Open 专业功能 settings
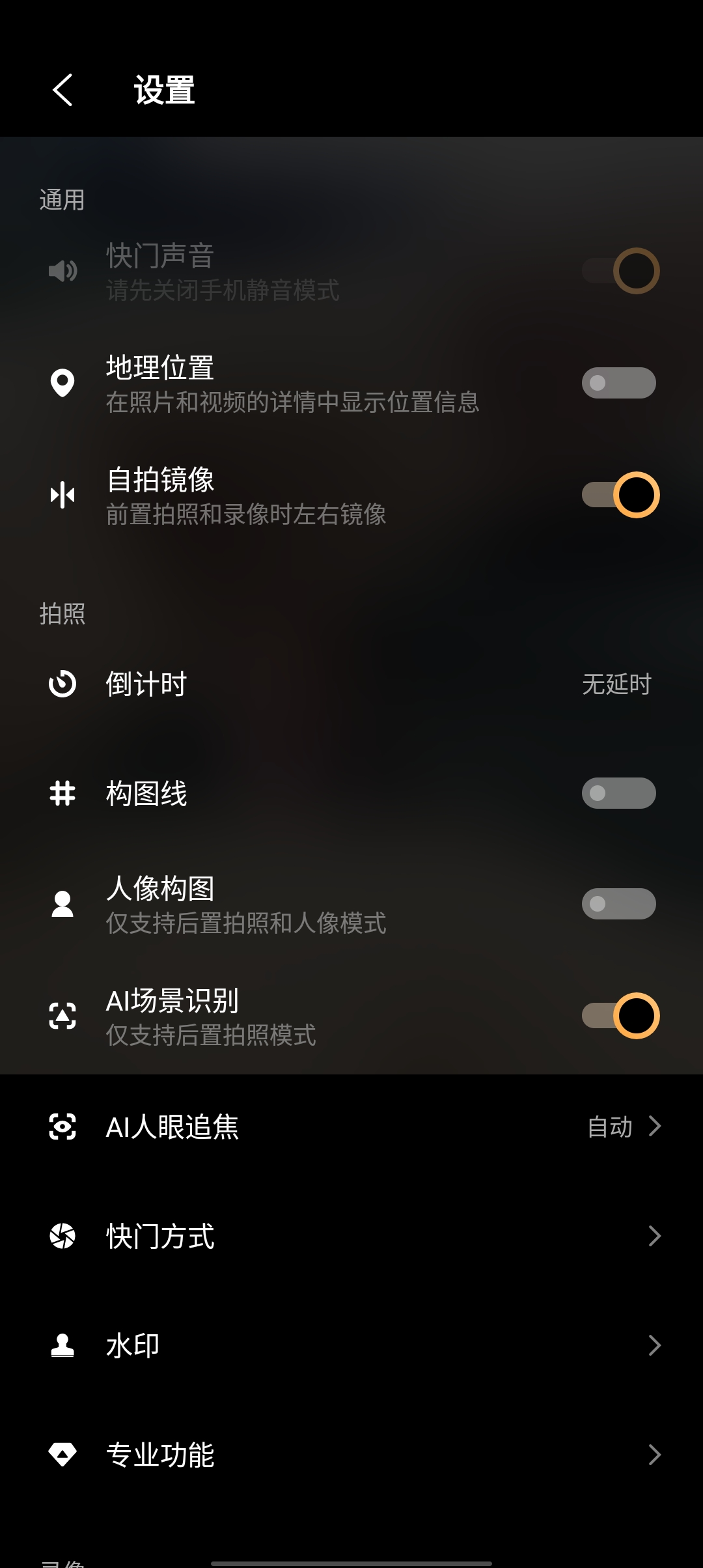 click(351, 1455)
